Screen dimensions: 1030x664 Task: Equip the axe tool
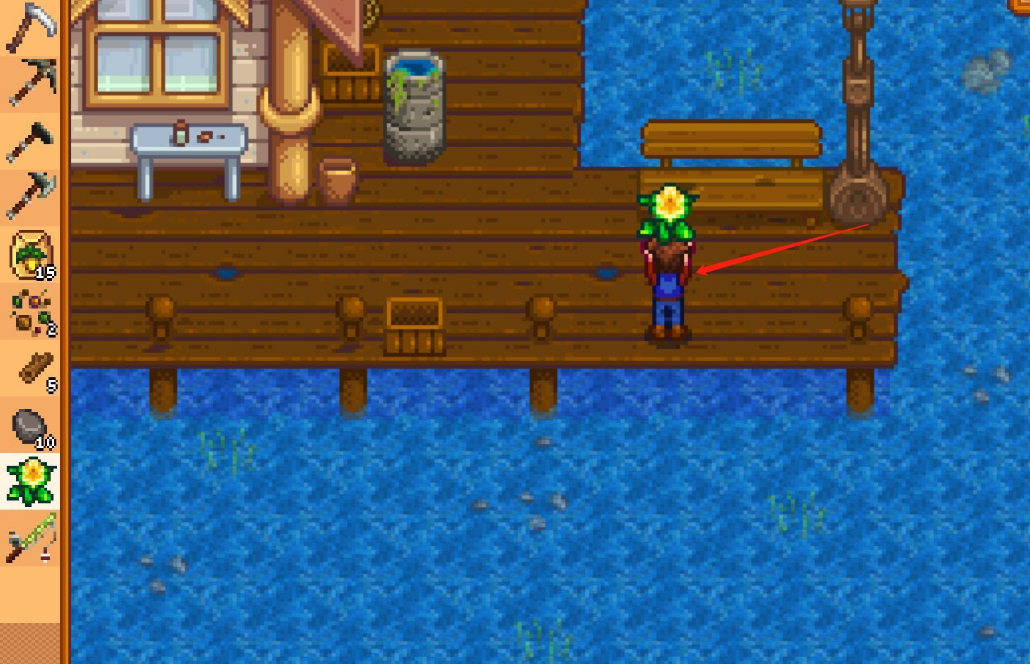tap(30, 196)
